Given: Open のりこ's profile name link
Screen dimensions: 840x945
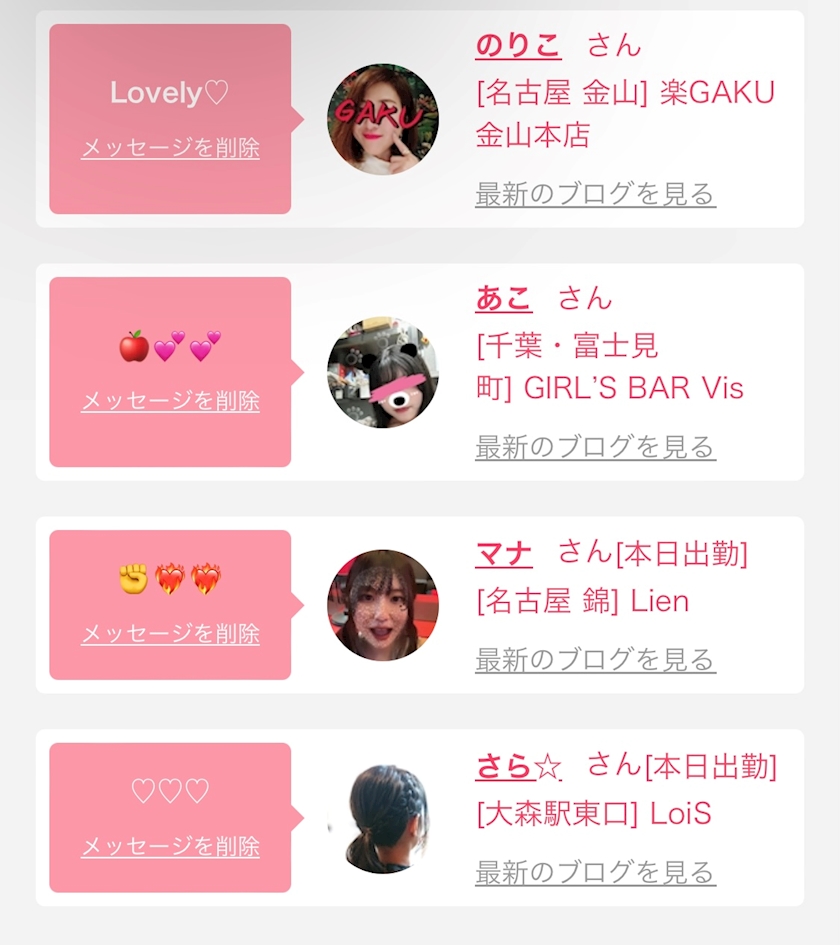Looking at the screenshot, I should coord(518,45).
